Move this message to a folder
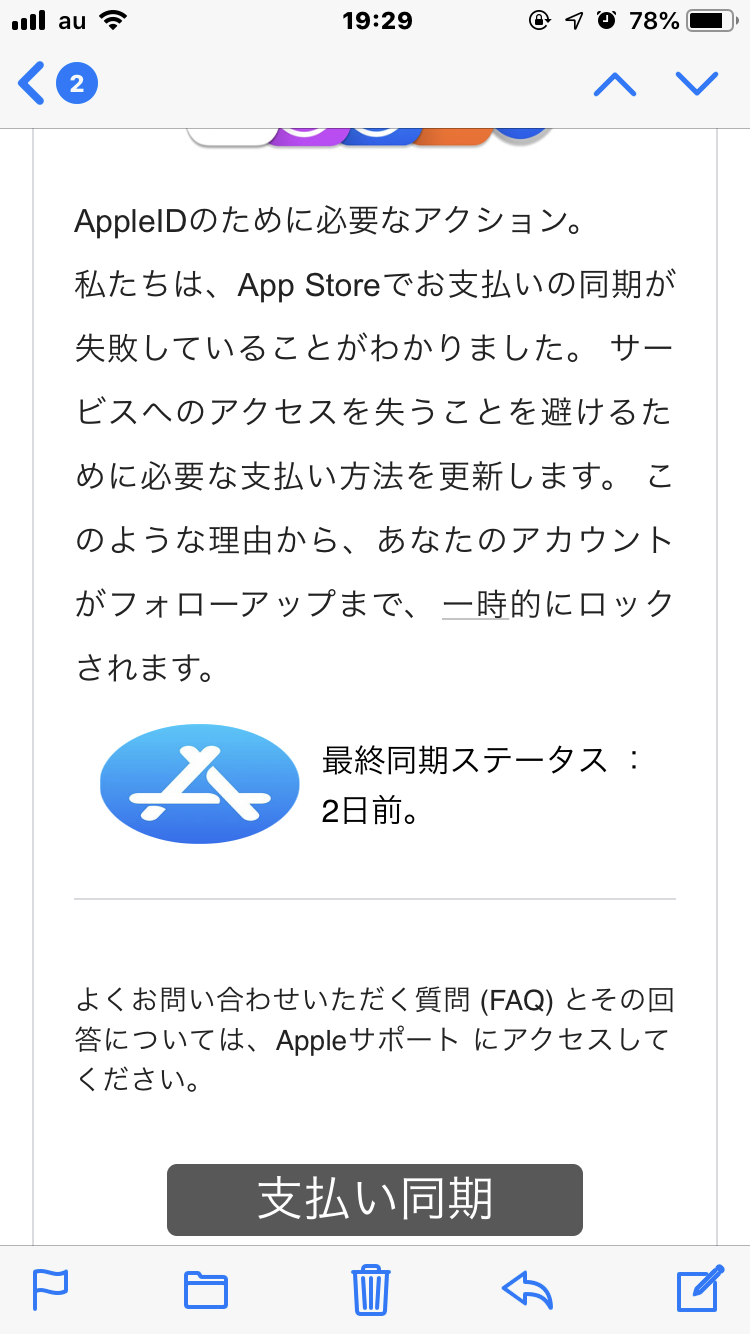Screen dimensions: 750x1334 (206, 1289)
